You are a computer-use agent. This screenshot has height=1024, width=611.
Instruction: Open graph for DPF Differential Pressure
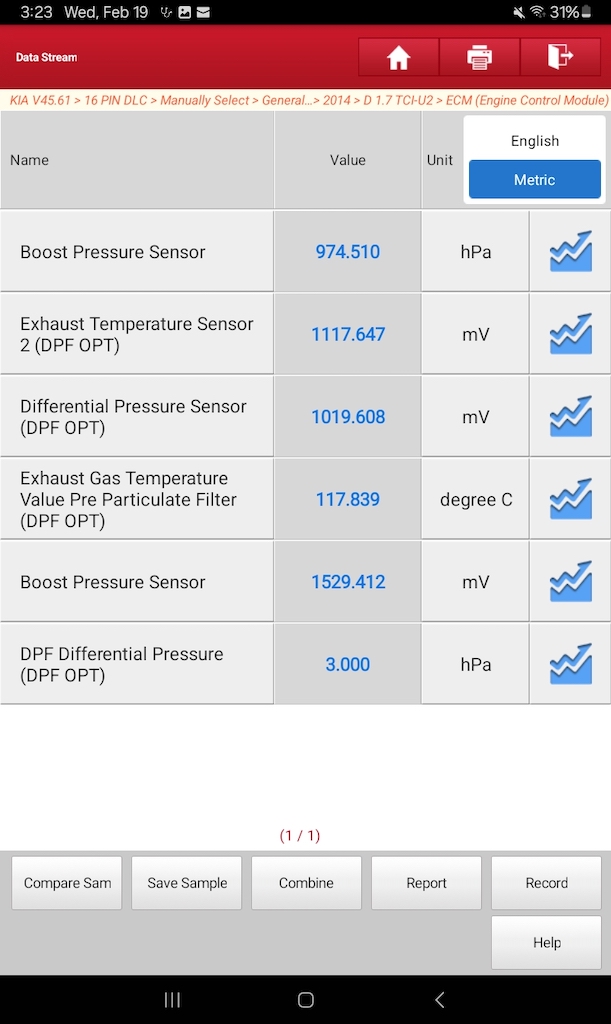[571, 664]
